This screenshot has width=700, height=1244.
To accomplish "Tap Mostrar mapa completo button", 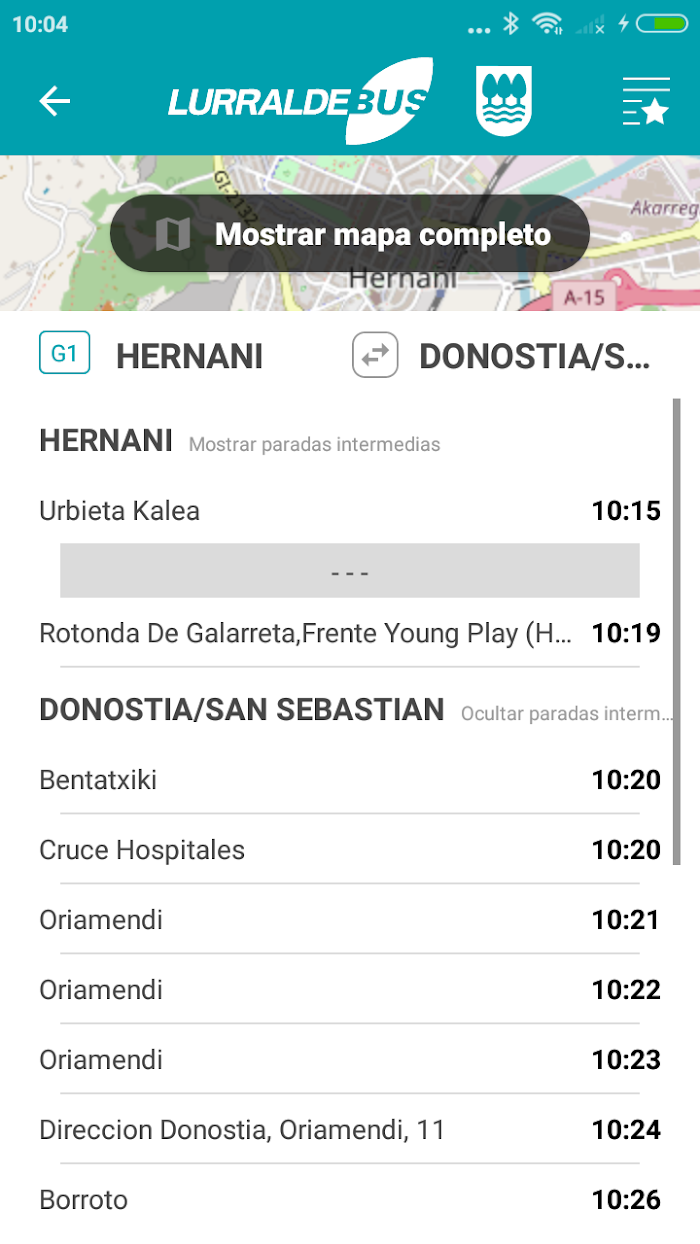I will coord(350,234).
